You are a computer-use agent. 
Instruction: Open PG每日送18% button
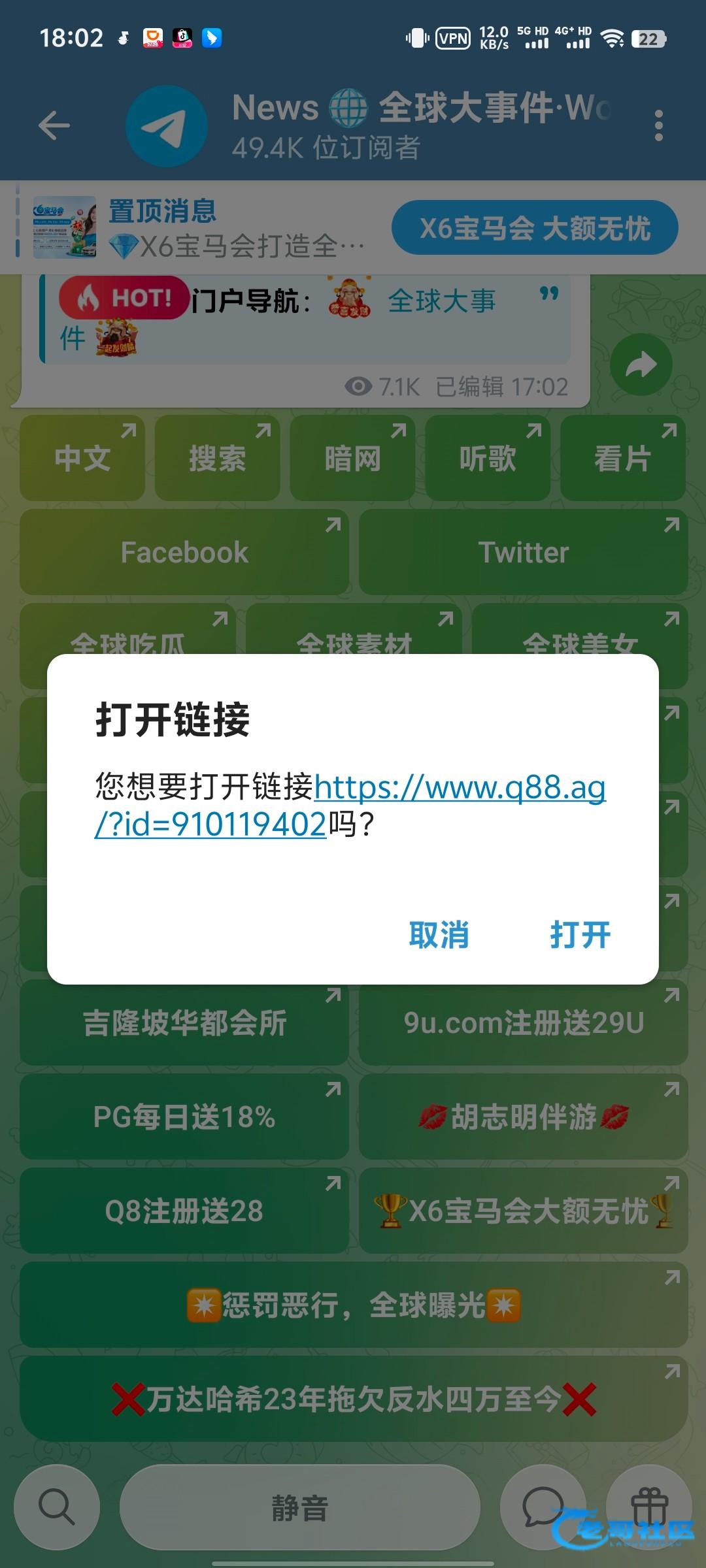tap(184, 1117)
